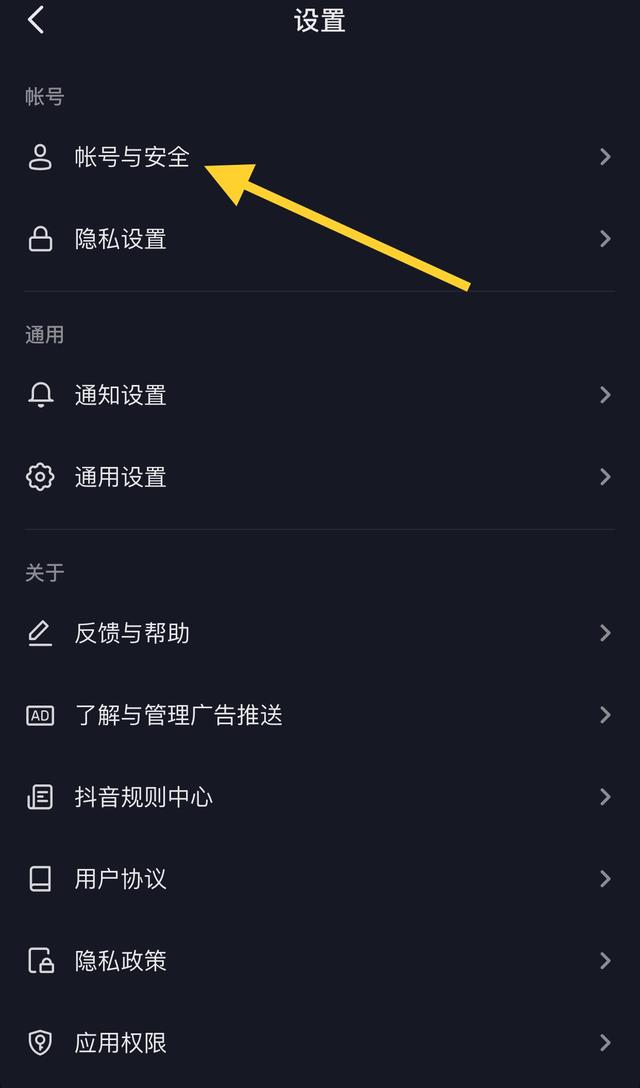
Task: Open 通用设置
Action: click(120, 477)
